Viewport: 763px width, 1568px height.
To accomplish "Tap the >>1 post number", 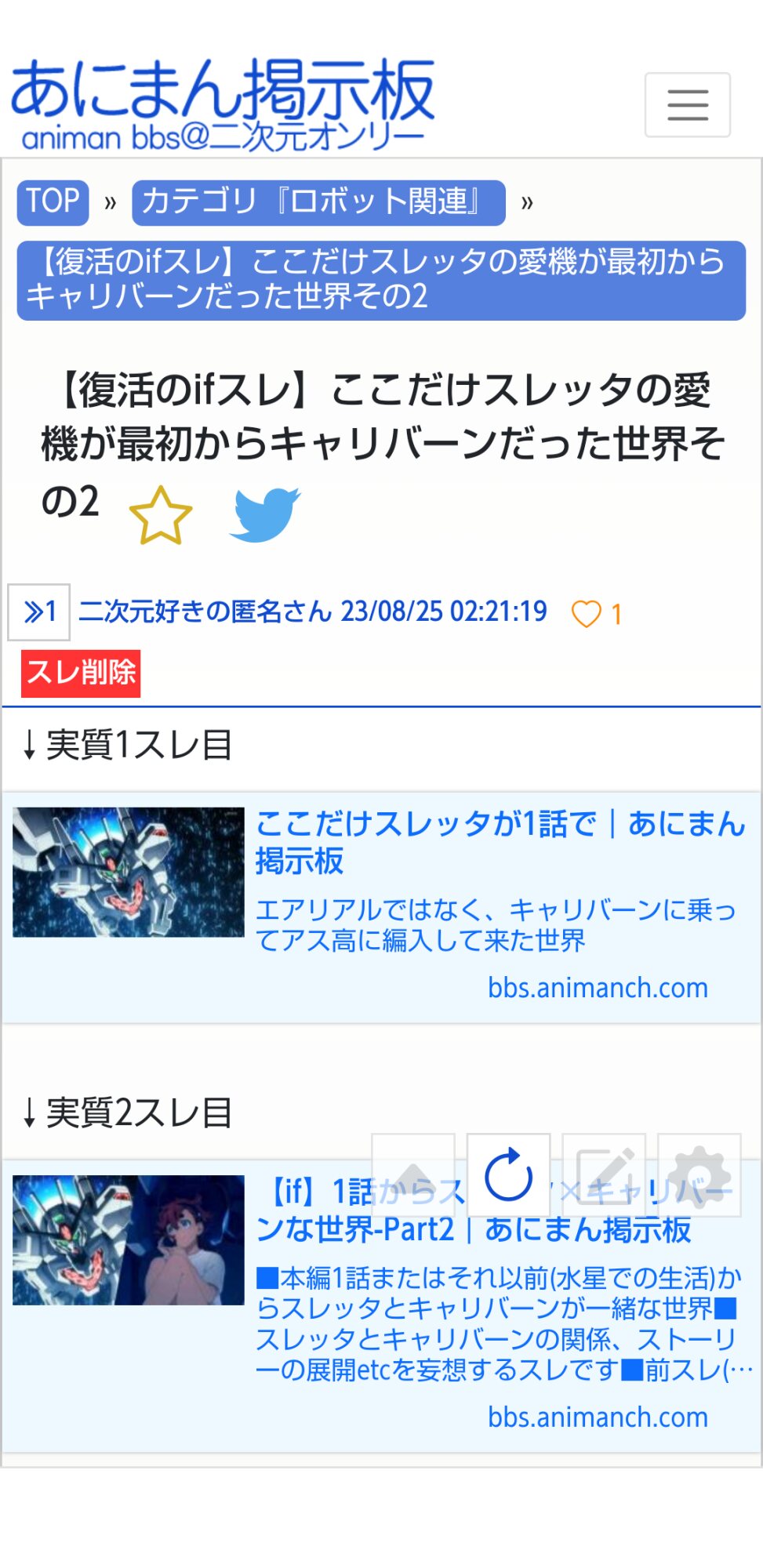I will pyautogui.click(x=39, y=612).
